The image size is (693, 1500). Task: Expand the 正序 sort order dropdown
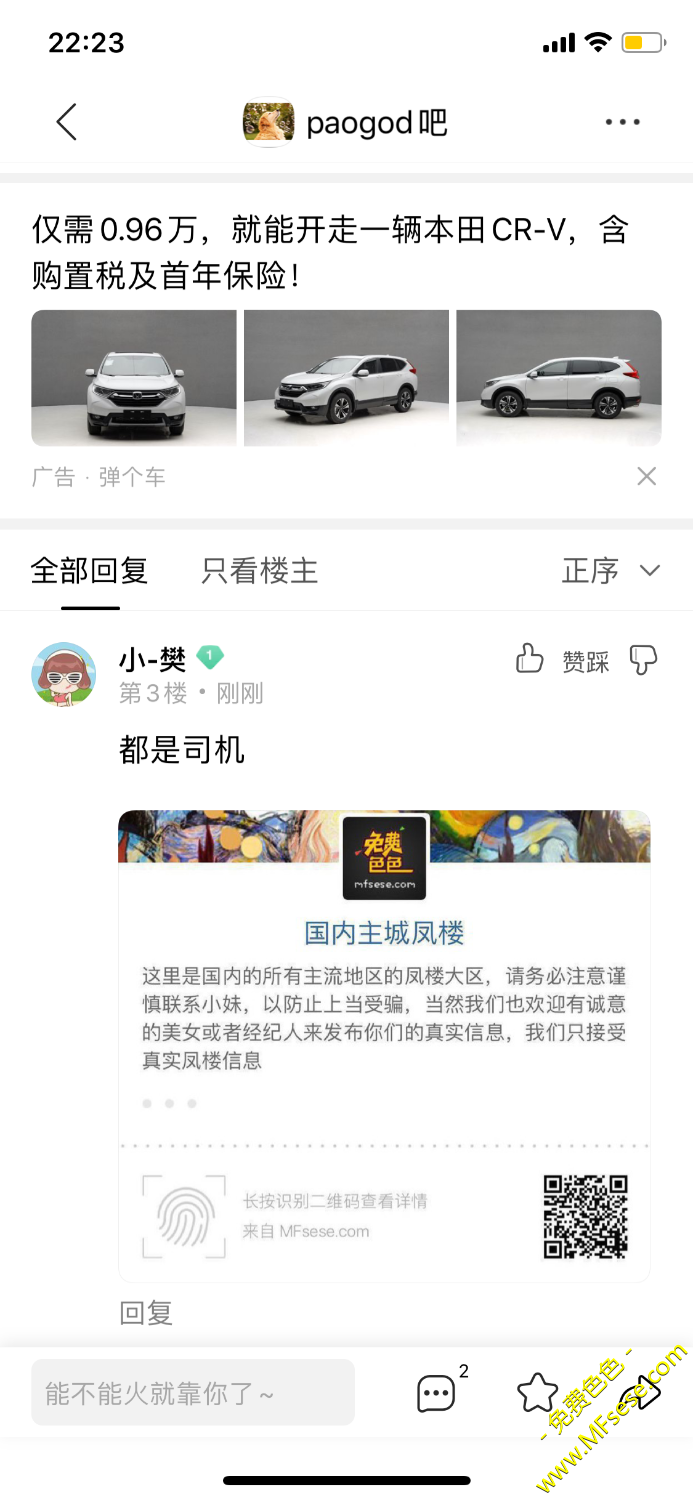point(610,571)
